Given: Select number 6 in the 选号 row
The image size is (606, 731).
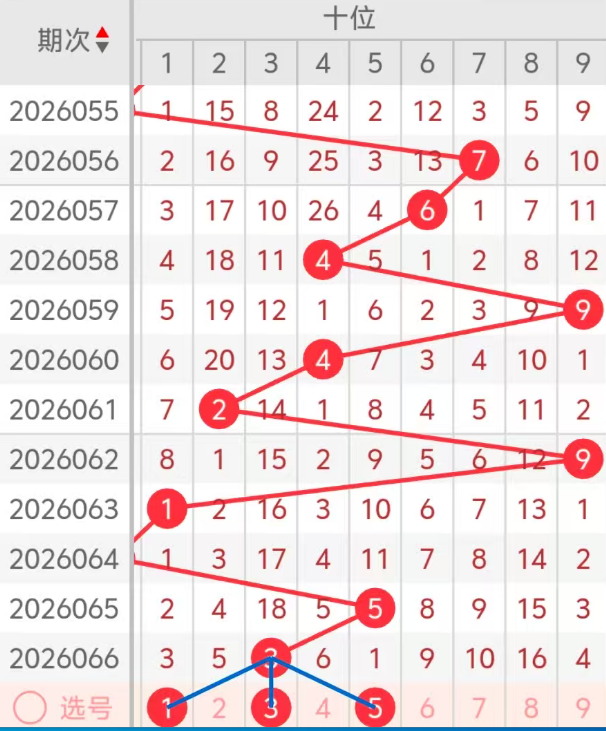Looking at the screenshot, I should tap(427, 708).
